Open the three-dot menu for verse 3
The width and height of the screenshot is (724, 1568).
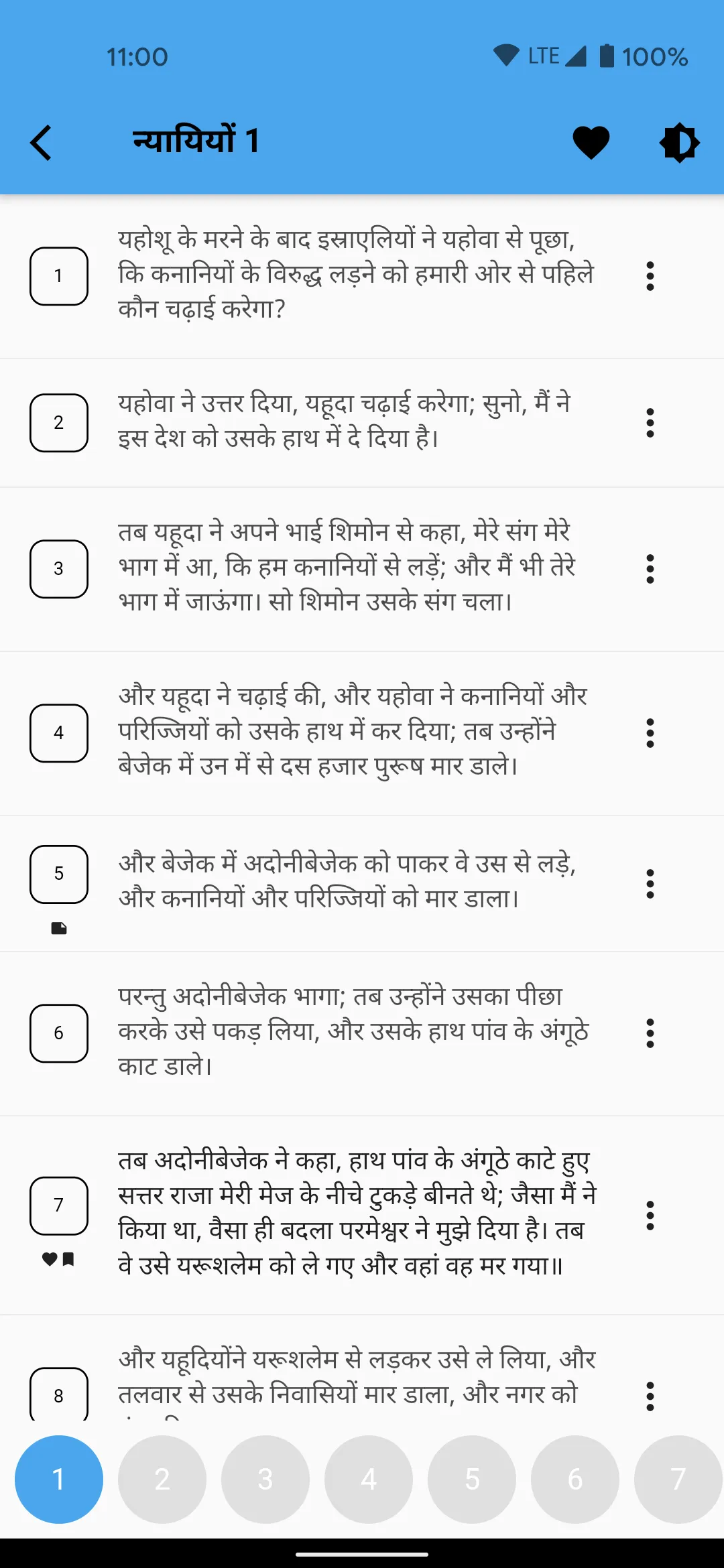(x=650, y=569)
